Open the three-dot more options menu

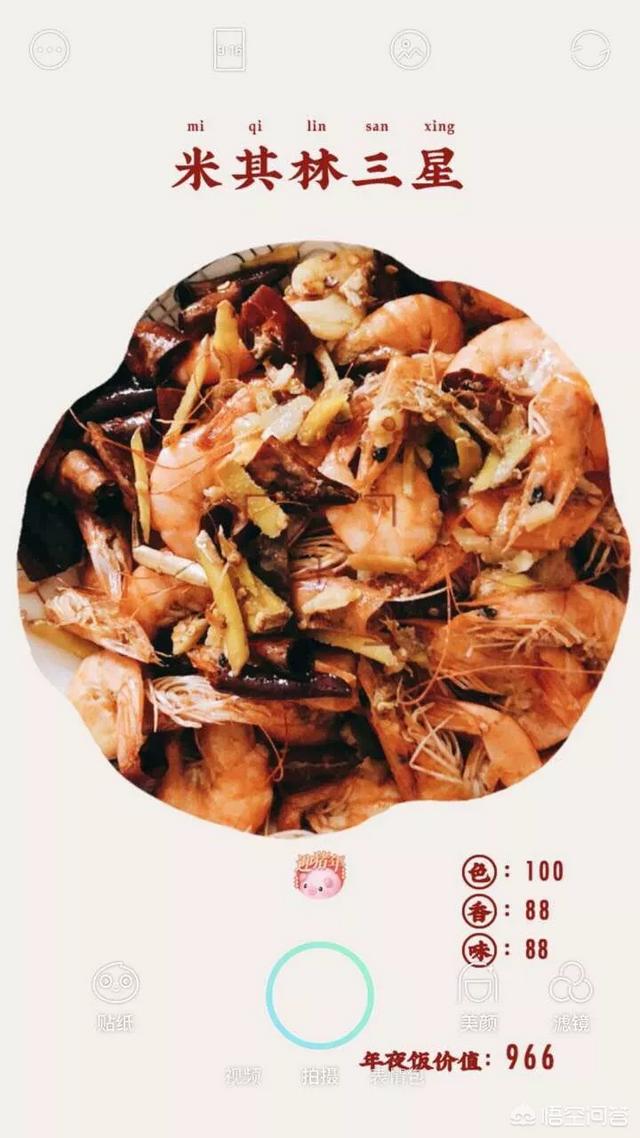click(x=49, y=49)
